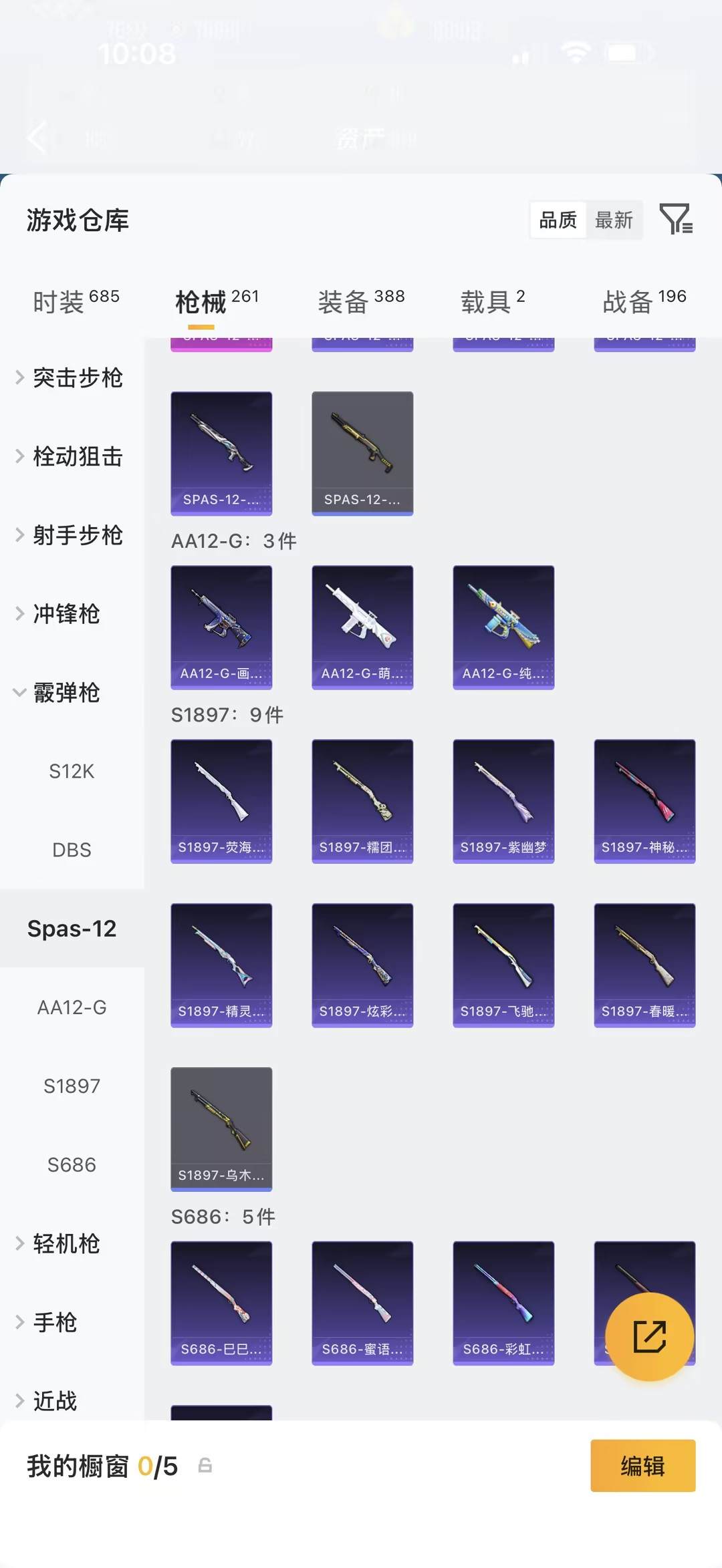Select S686 in the sidebar
Viewport: 722px width, 1568px height.
coord(72,1165)
